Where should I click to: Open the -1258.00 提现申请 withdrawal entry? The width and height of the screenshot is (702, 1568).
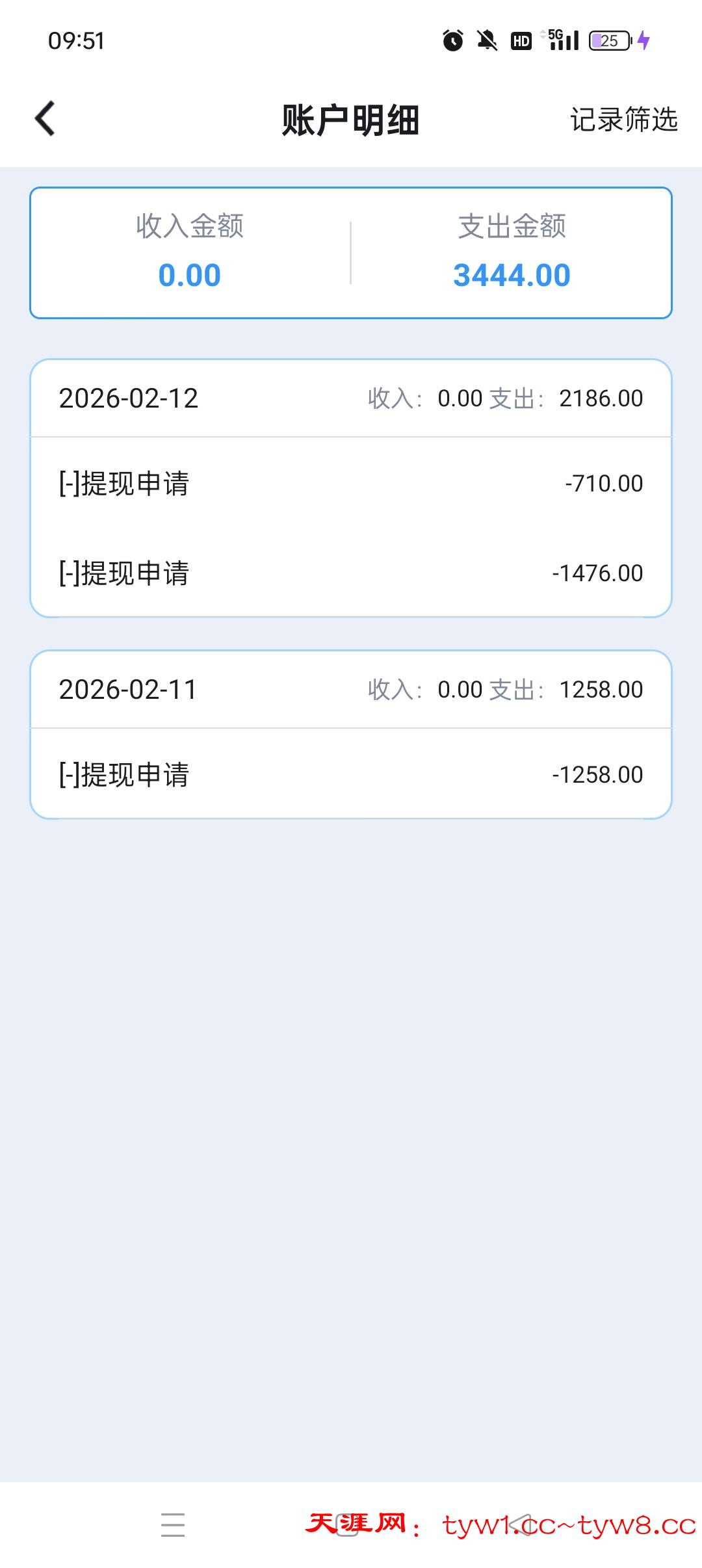[351, 774]
